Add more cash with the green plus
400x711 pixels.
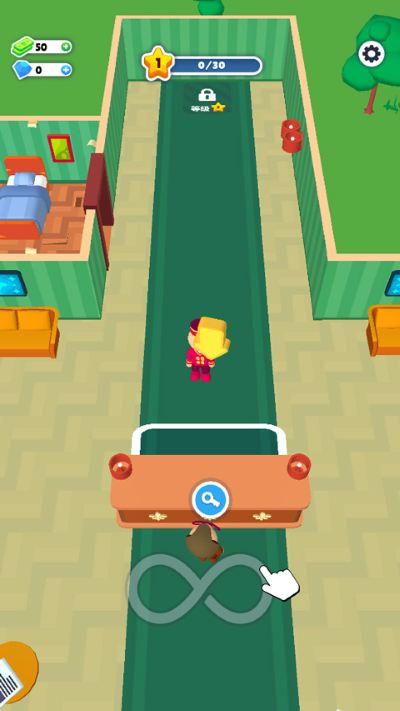[x=66, y=47]
